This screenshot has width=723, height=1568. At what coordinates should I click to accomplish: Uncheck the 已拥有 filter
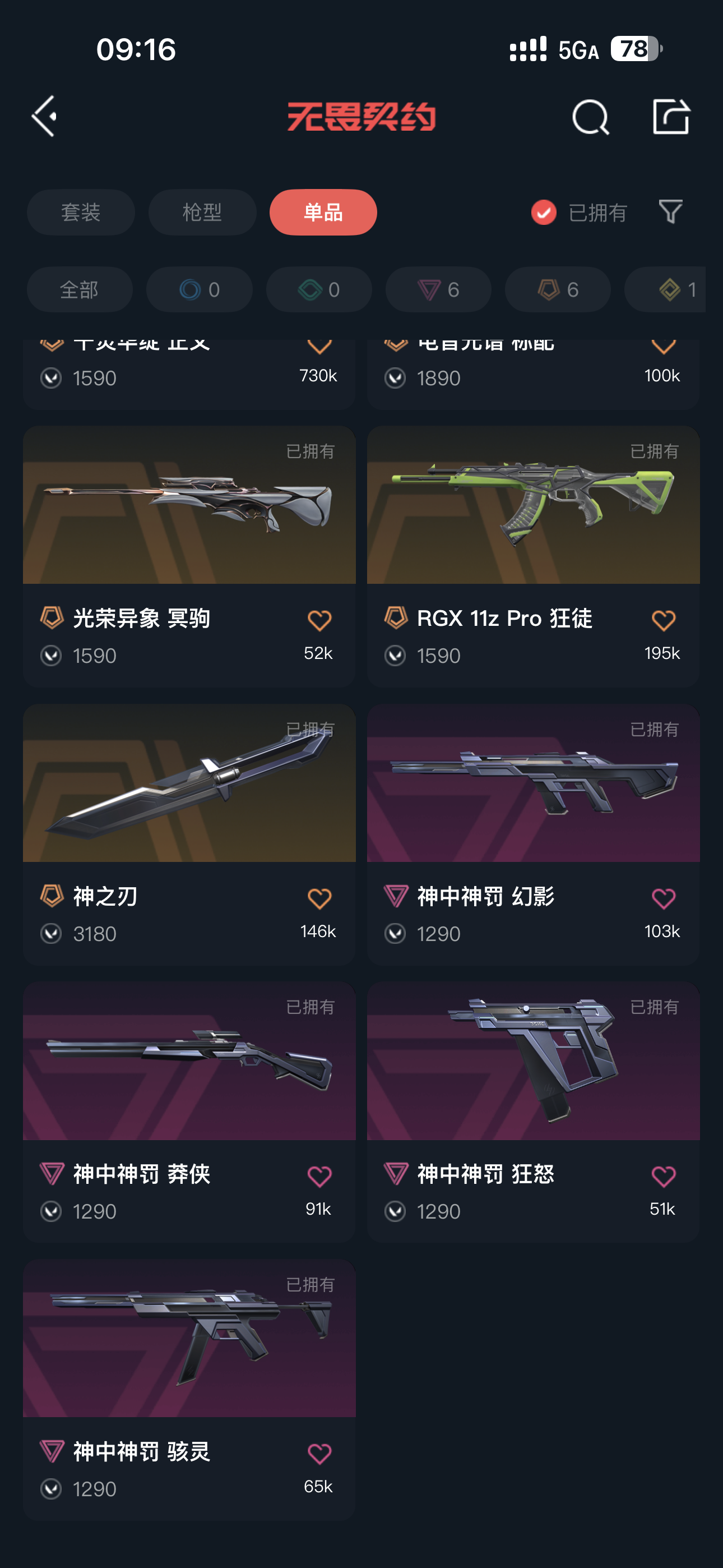coord(544,213)
